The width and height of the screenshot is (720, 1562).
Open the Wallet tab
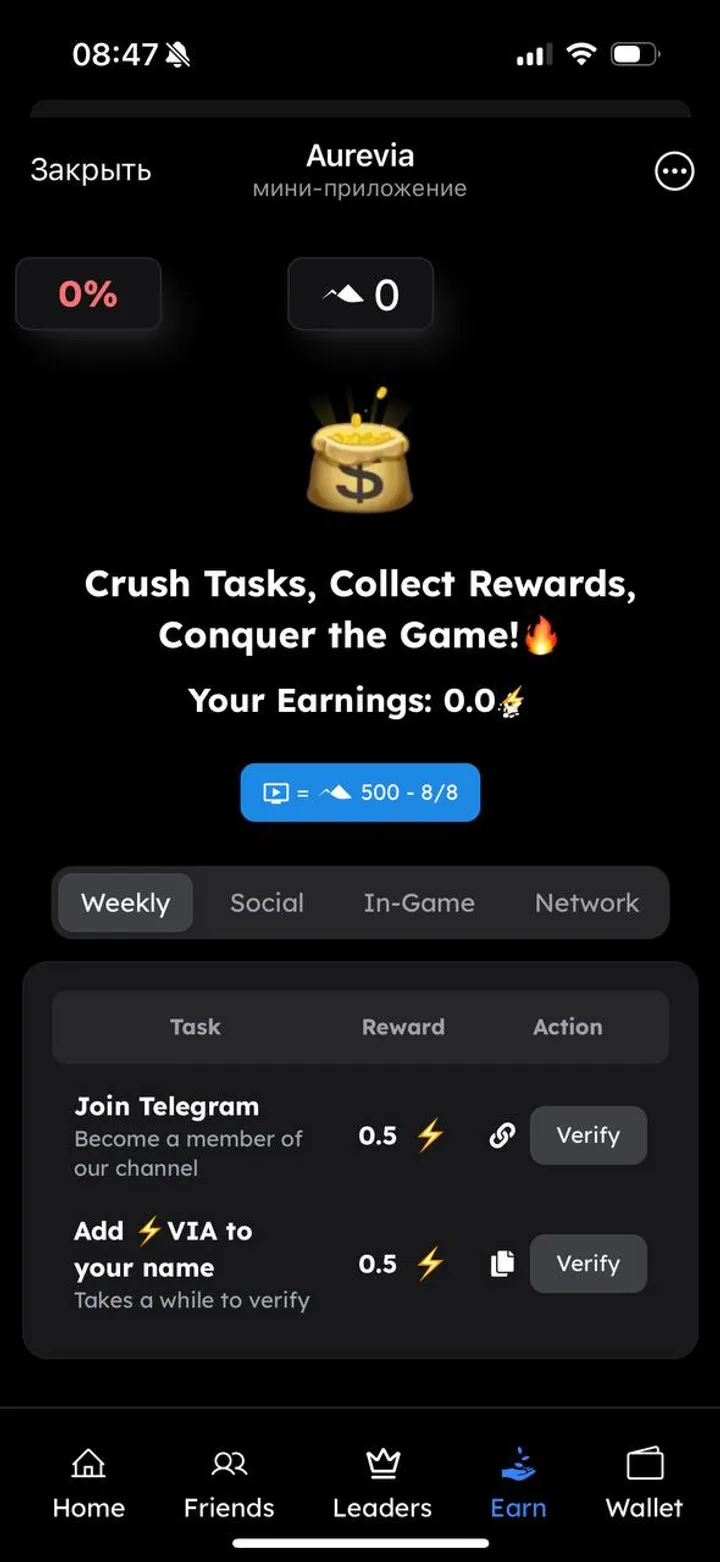coord(644,1484)
